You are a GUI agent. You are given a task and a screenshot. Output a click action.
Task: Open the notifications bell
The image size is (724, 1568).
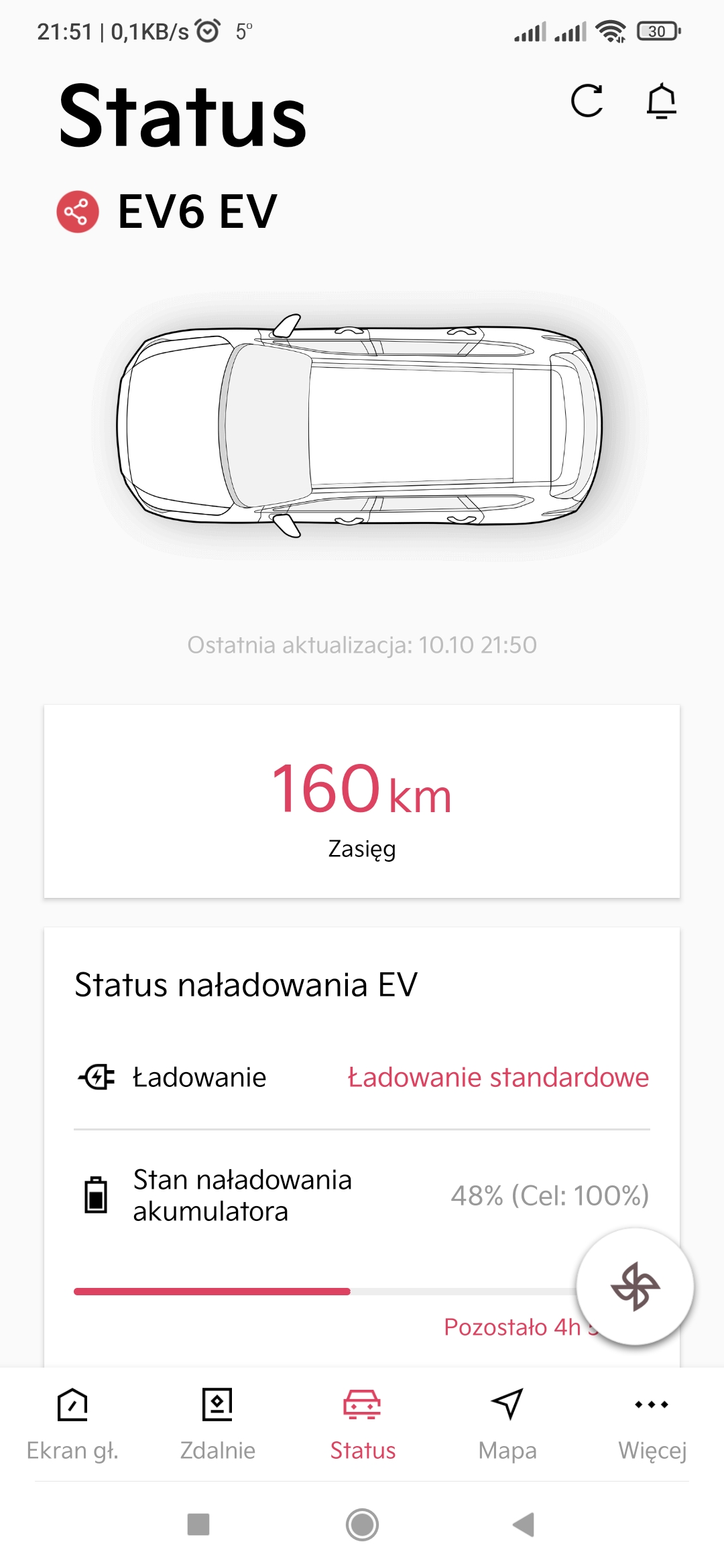[661, 101]
